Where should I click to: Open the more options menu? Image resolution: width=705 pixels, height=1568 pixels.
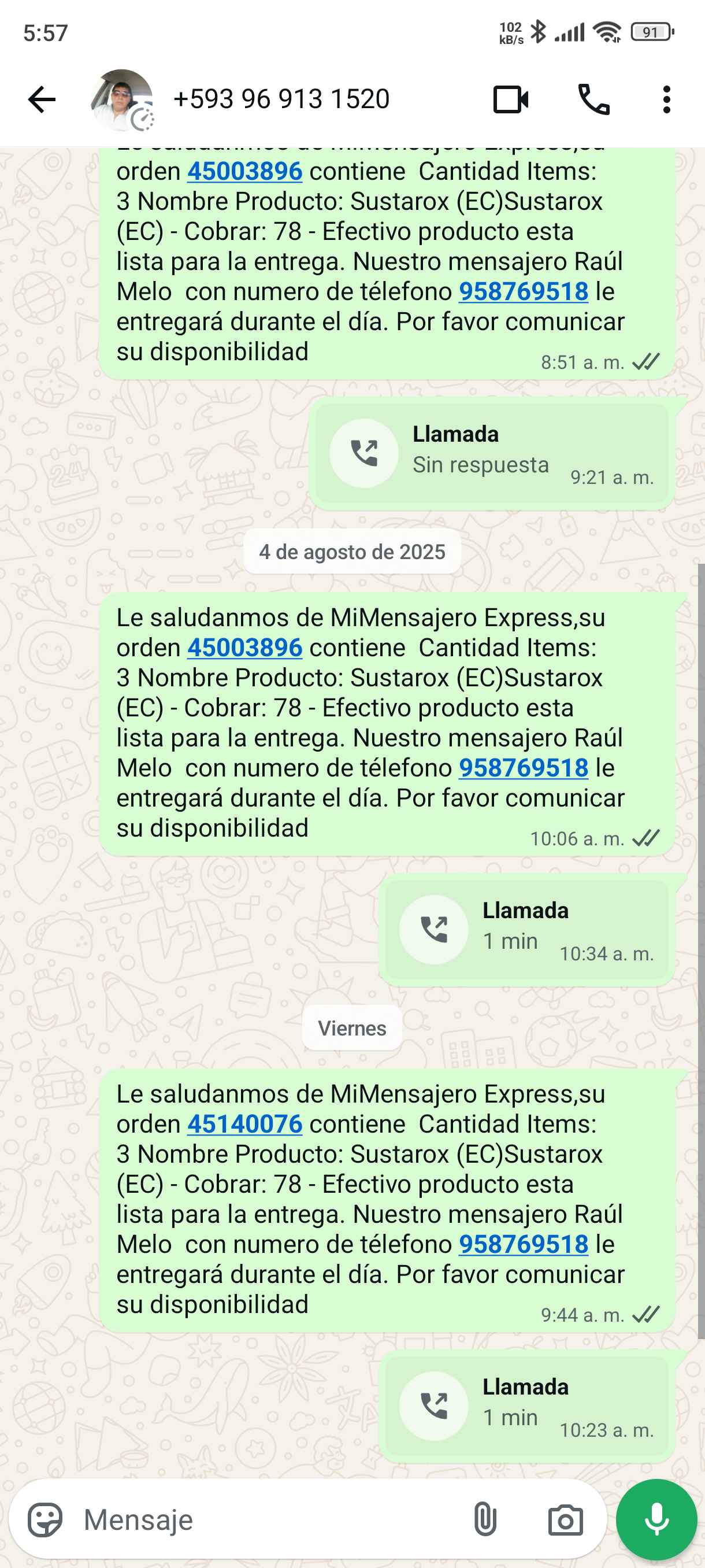pos(667,99)
